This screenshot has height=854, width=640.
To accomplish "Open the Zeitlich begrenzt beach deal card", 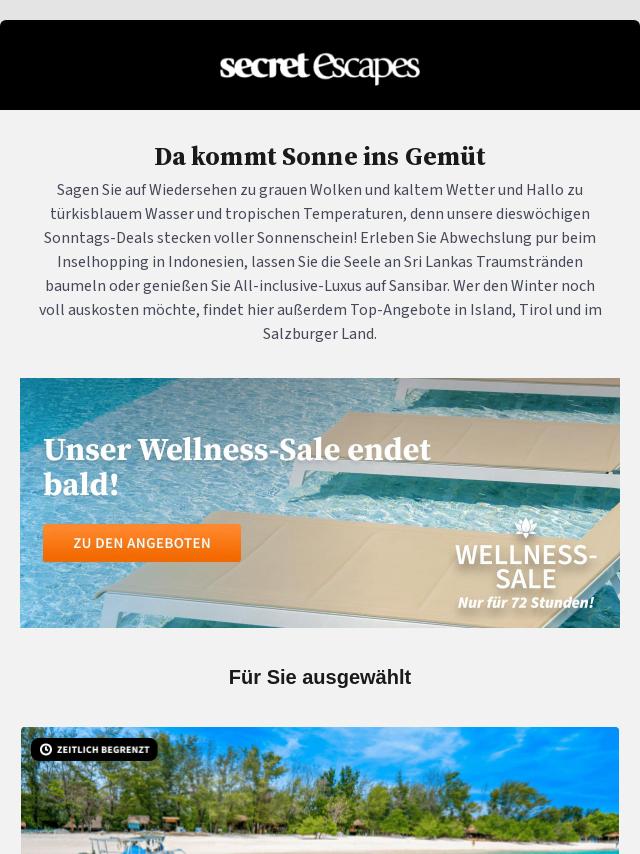I will 320,800.
